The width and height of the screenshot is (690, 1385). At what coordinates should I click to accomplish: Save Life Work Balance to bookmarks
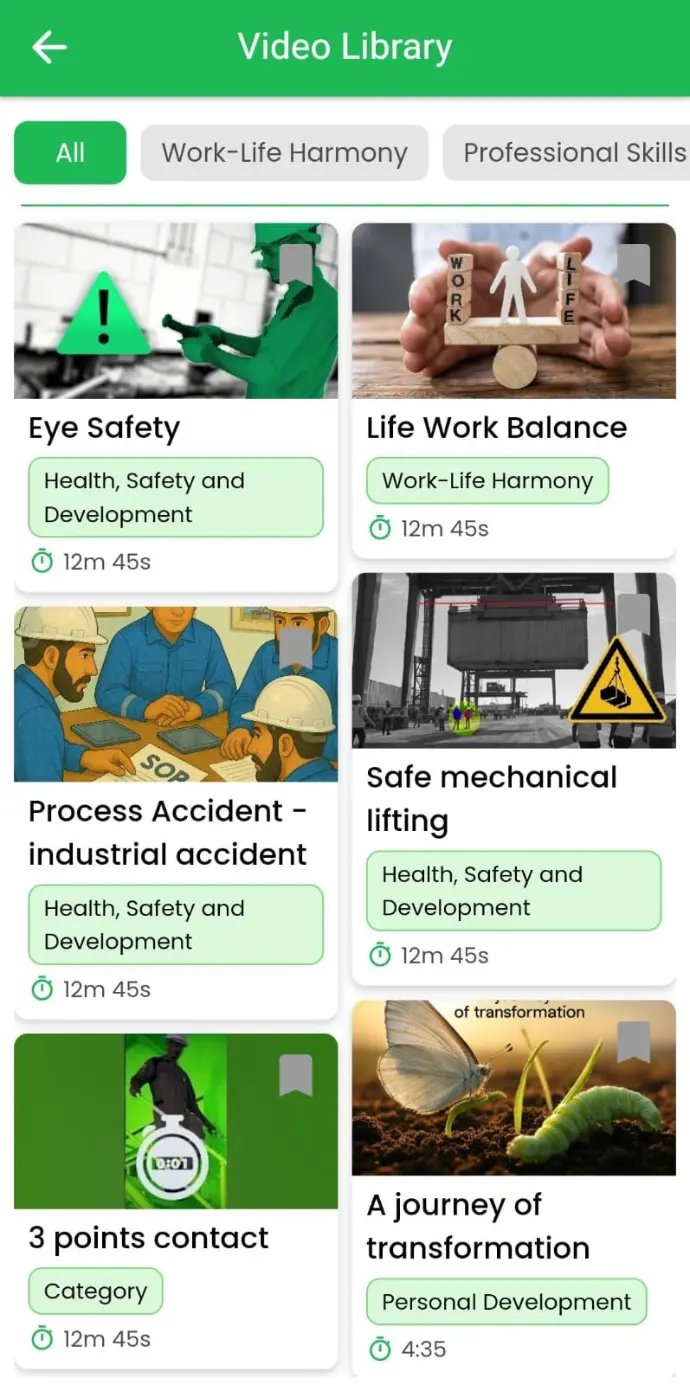click(633, 266)
